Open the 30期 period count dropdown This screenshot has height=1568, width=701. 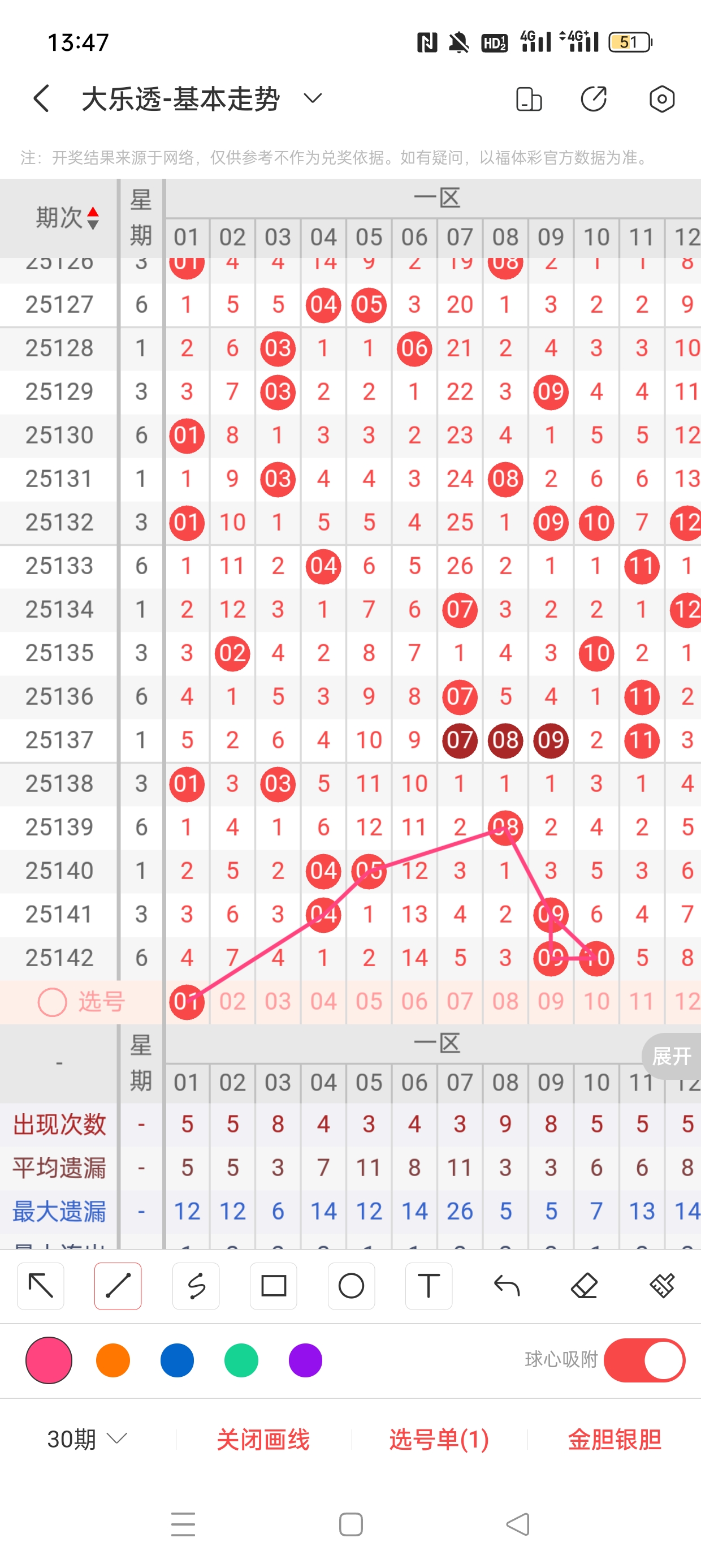(x=87, y=1439)
